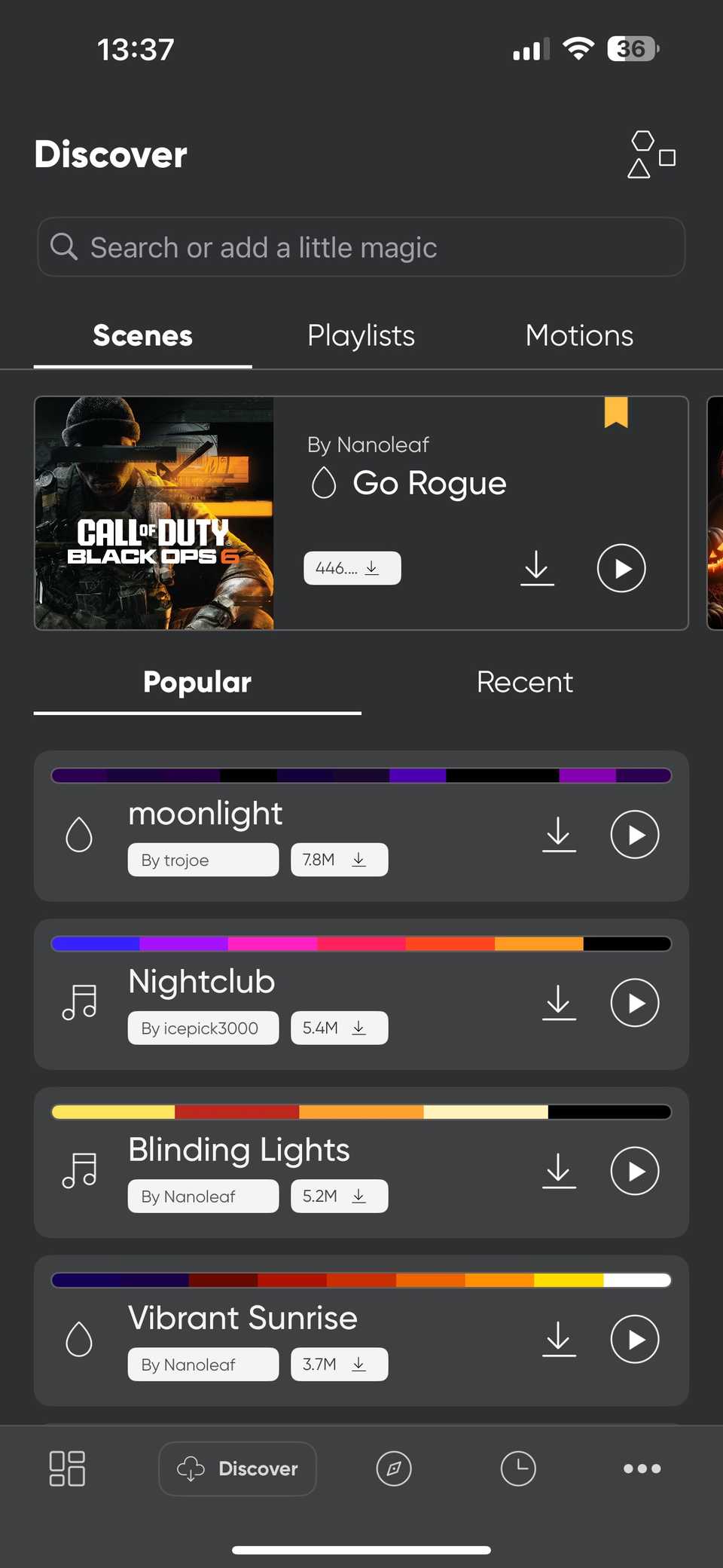Viewport: 723px width, 1568px height.
Task: Open the dashboard grid tab
Action: click(67, 1469)
